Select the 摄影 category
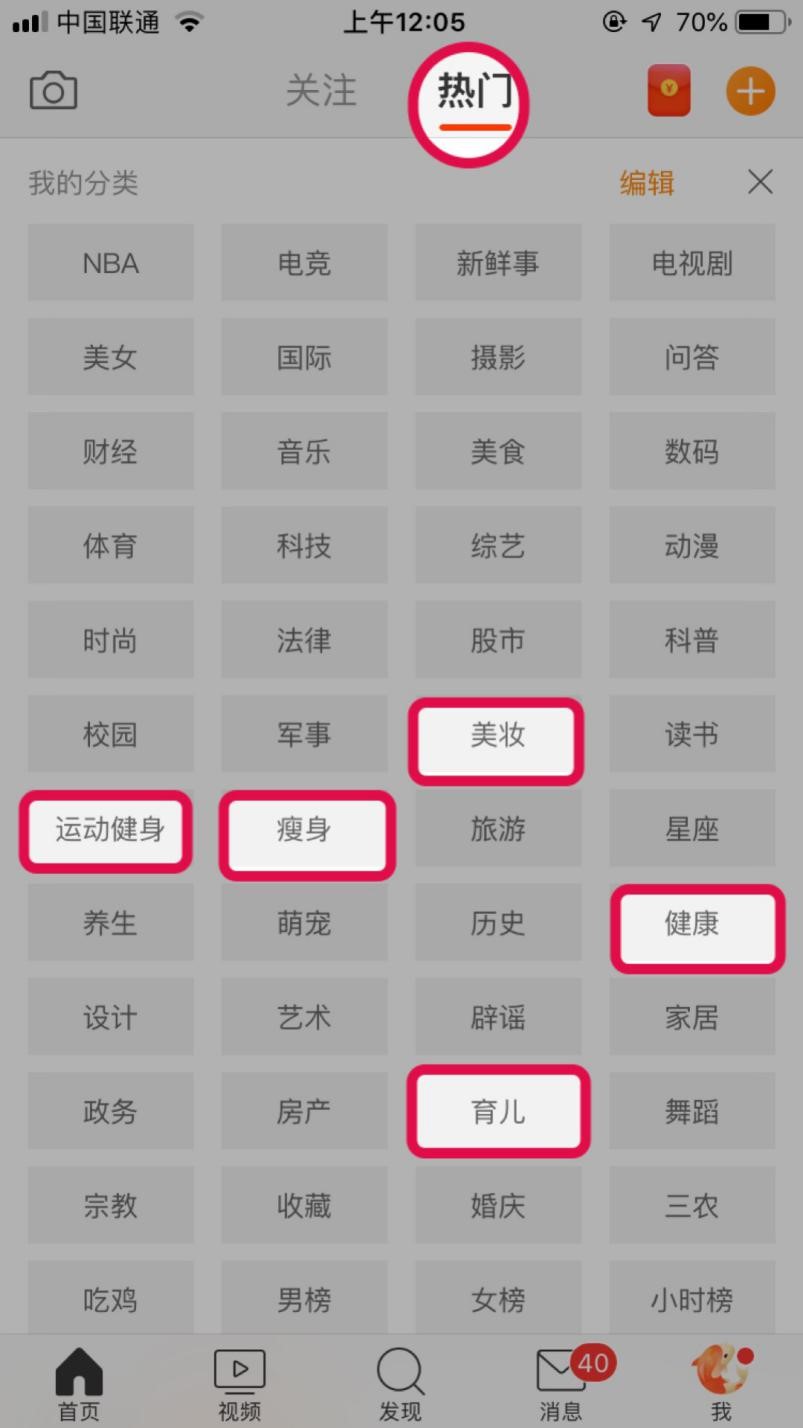803x1428 pixels. 498,357
